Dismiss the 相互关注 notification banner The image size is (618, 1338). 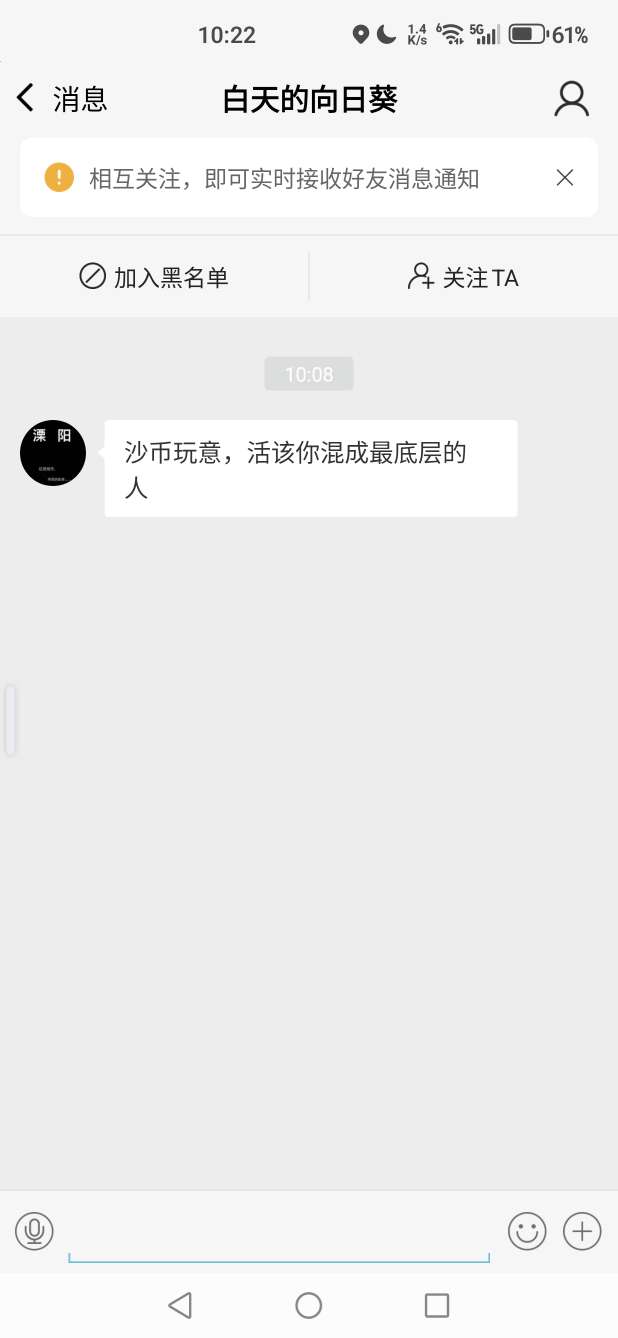click(x=565, y=178)
